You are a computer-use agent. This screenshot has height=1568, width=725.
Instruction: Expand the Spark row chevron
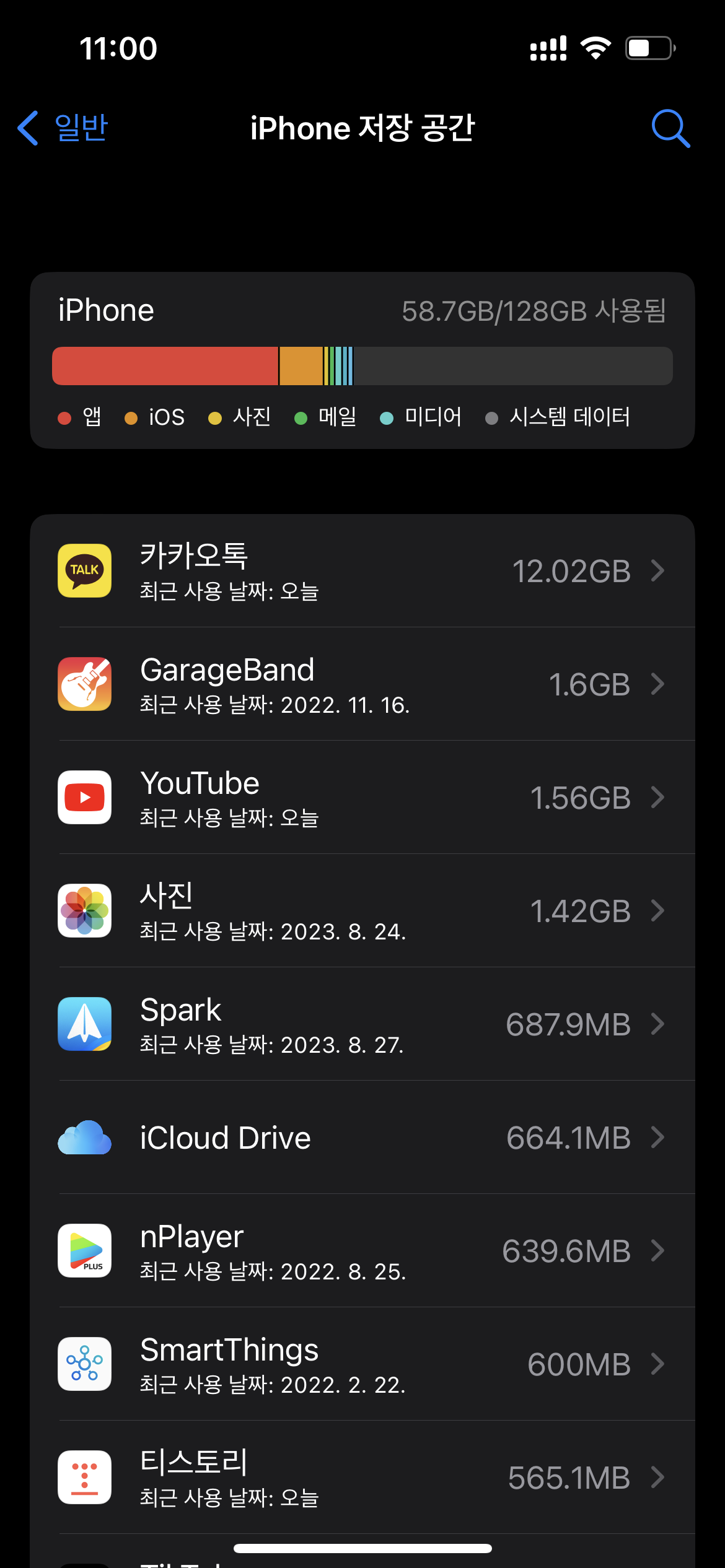(x=658, y=1024)
